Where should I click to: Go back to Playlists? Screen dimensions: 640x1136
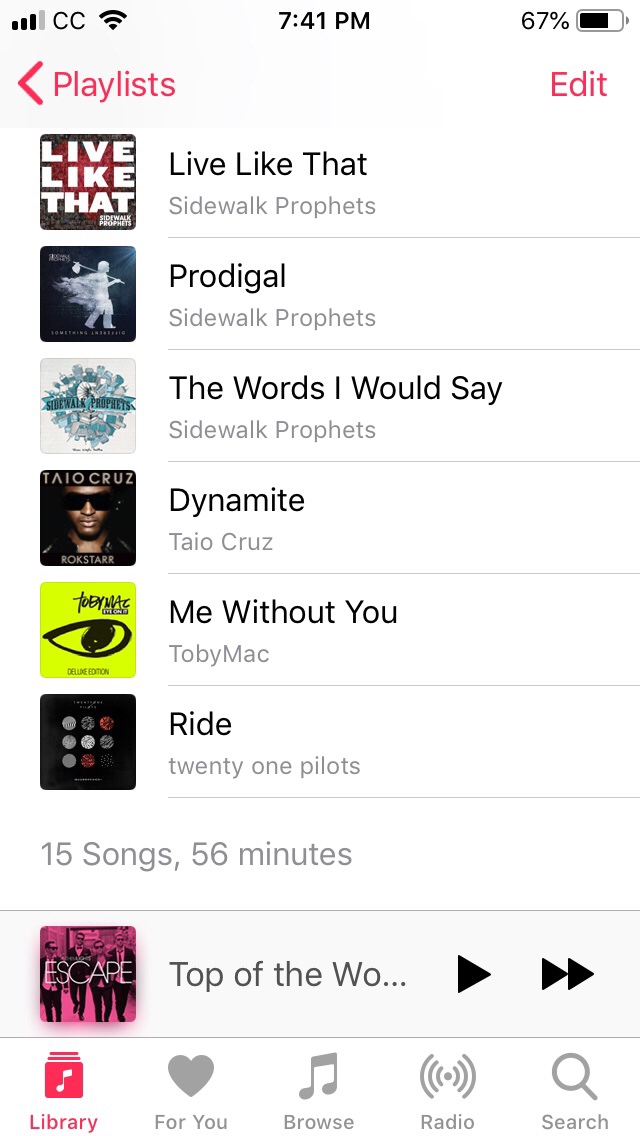[97, 85]
